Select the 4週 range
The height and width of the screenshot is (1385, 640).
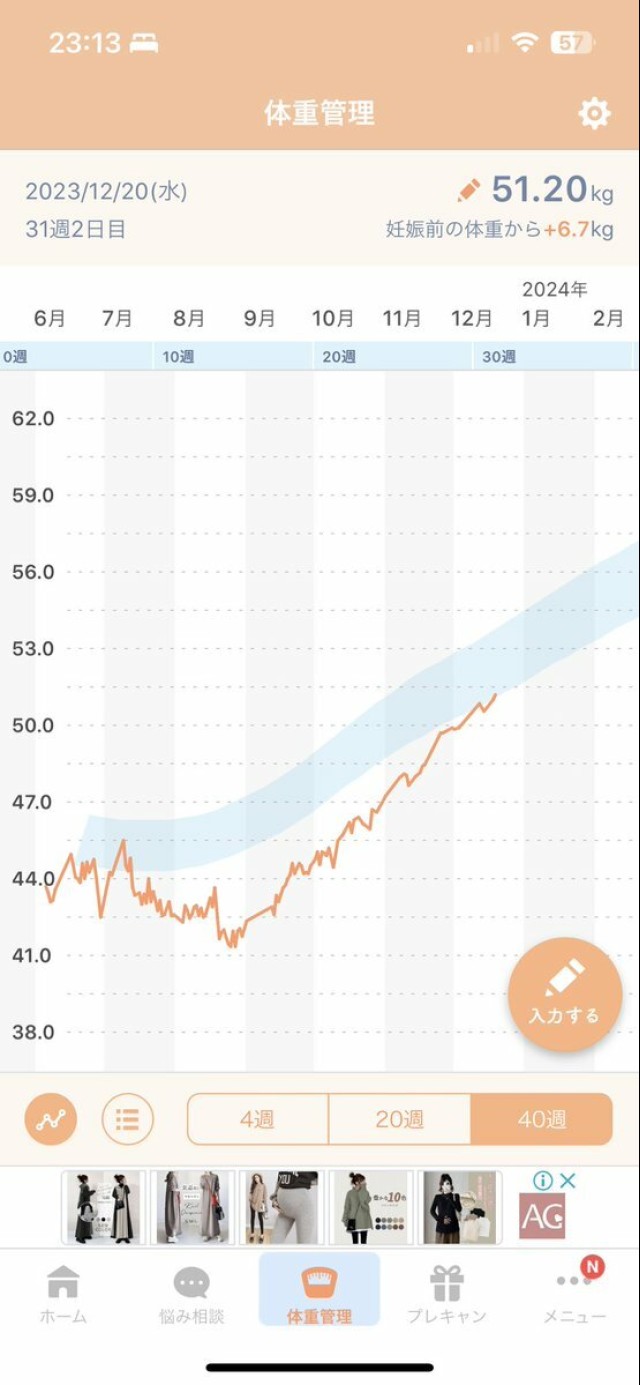pyautogui.click(x=258, y=1119)
